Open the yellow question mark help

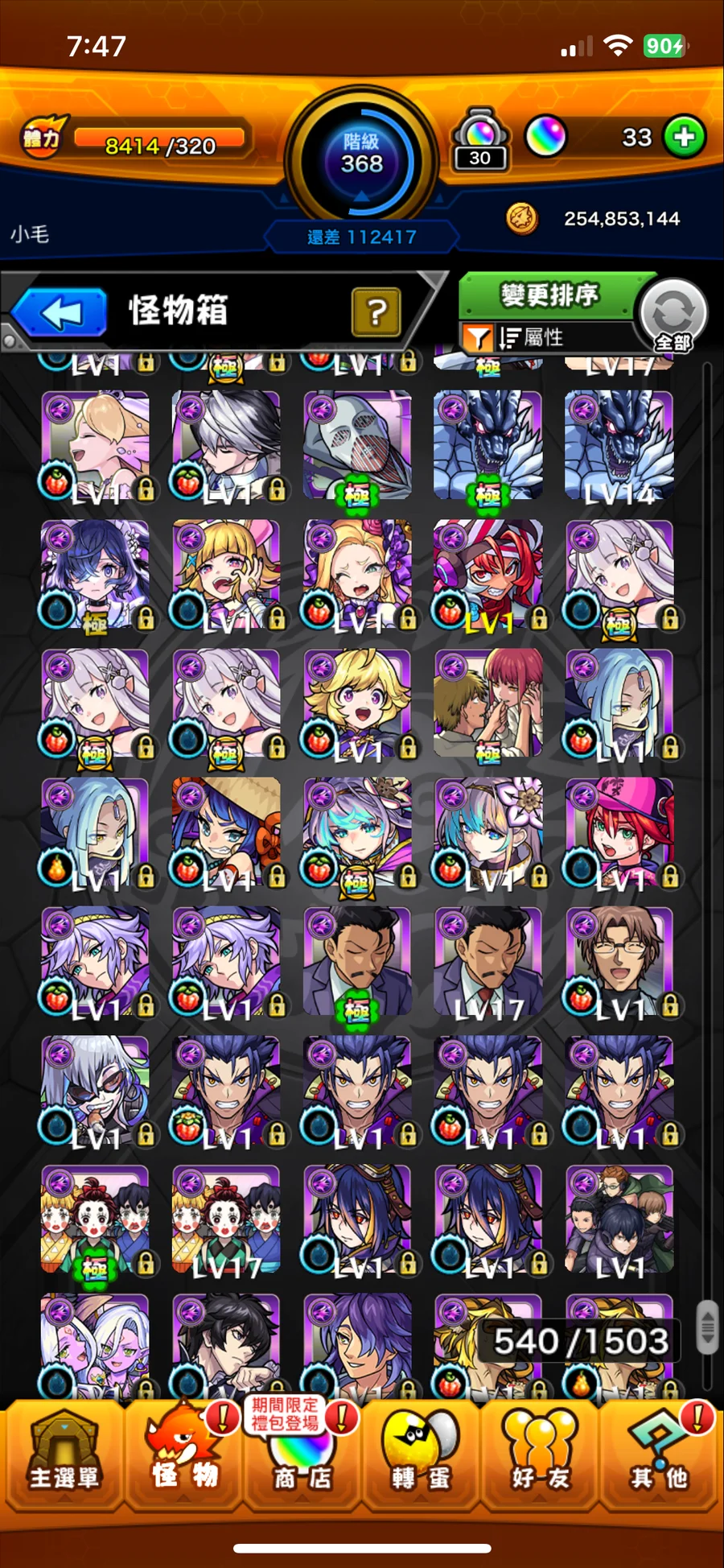coord(376,312)
